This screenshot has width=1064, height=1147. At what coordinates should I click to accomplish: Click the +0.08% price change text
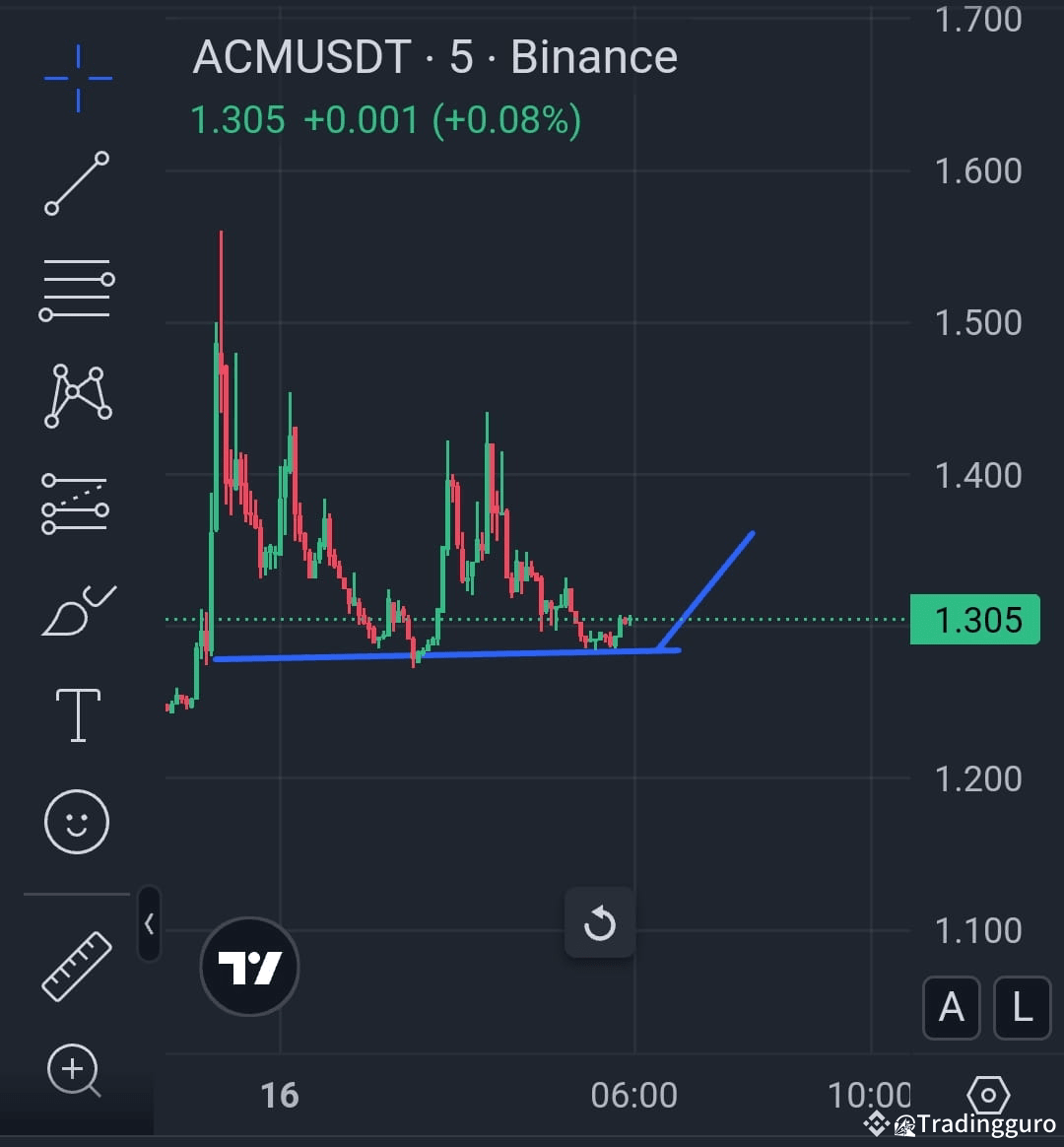504,119
